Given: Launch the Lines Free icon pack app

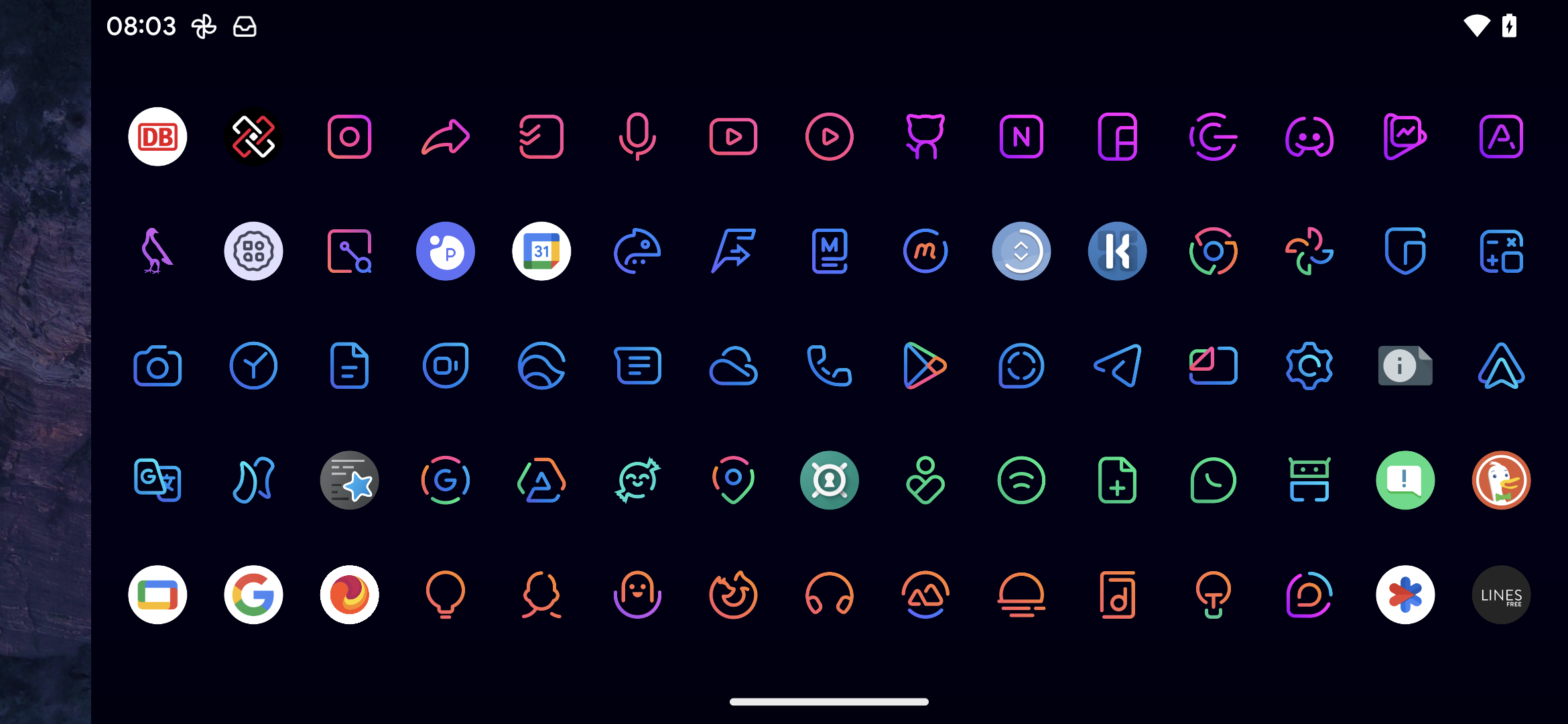Looking at the screenshot, I should click(1501, 595).
